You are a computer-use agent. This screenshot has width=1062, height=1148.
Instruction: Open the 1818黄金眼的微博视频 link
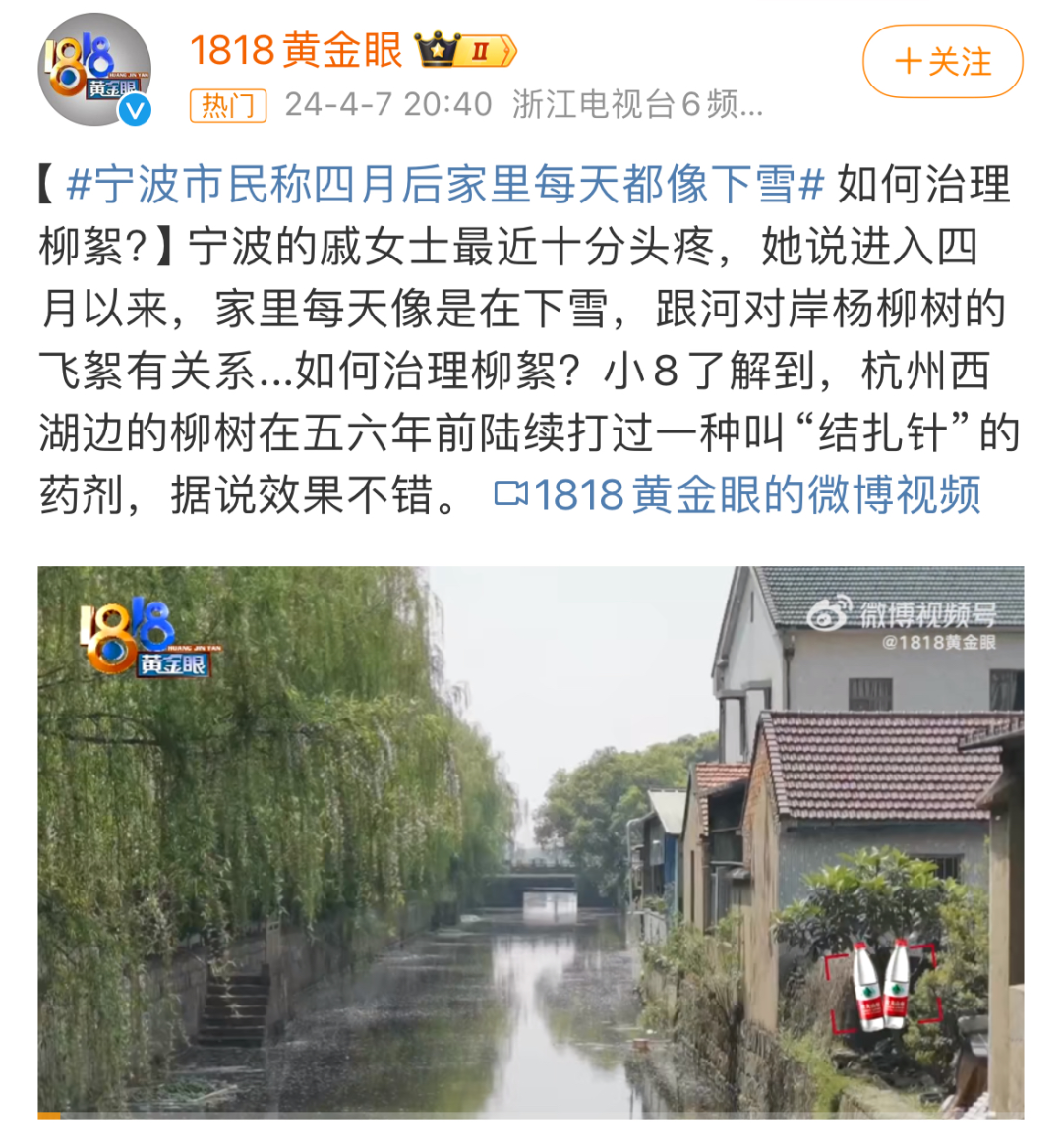click(x=737, y=495)
